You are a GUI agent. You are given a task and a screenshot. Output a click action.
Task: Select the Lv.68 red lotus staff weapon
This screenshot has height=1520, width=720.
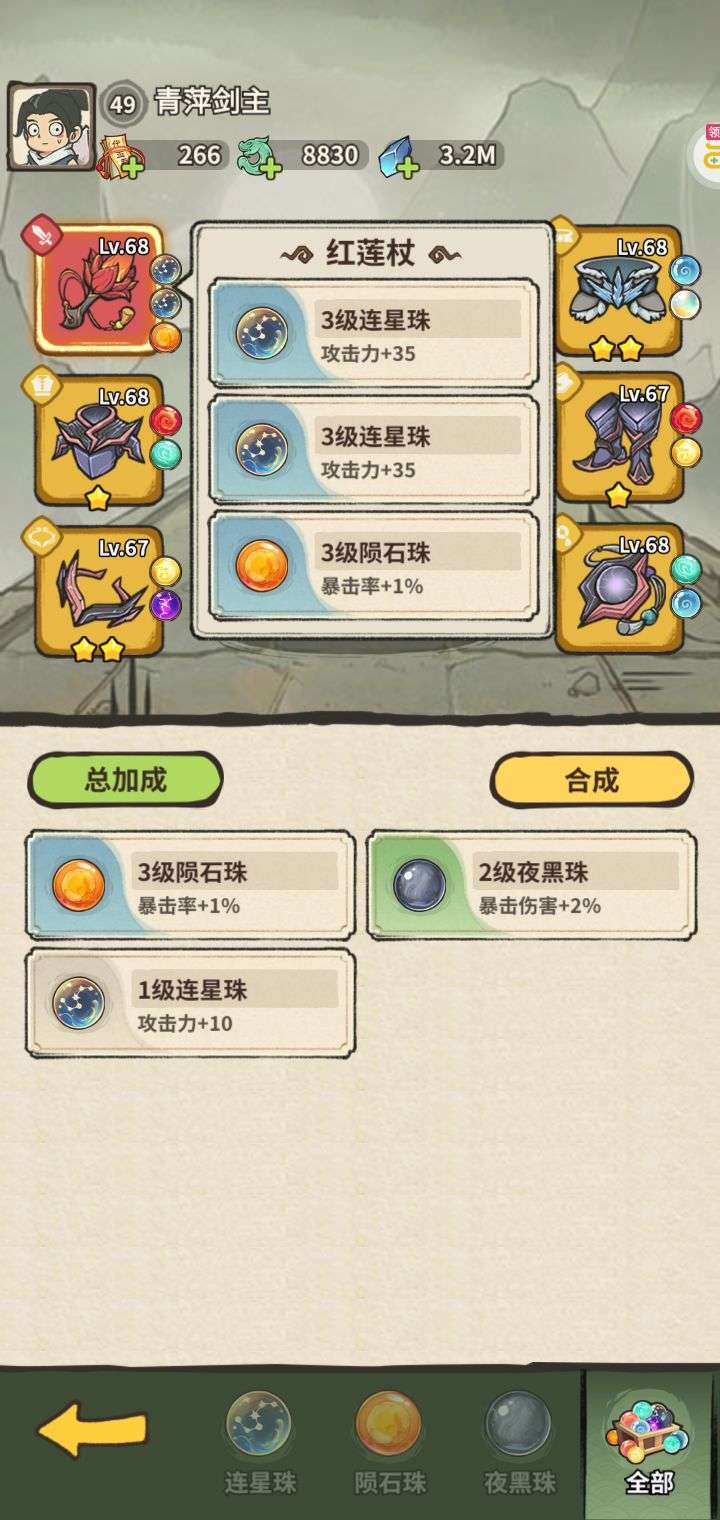pyautogui.click(x=98, y=288)
